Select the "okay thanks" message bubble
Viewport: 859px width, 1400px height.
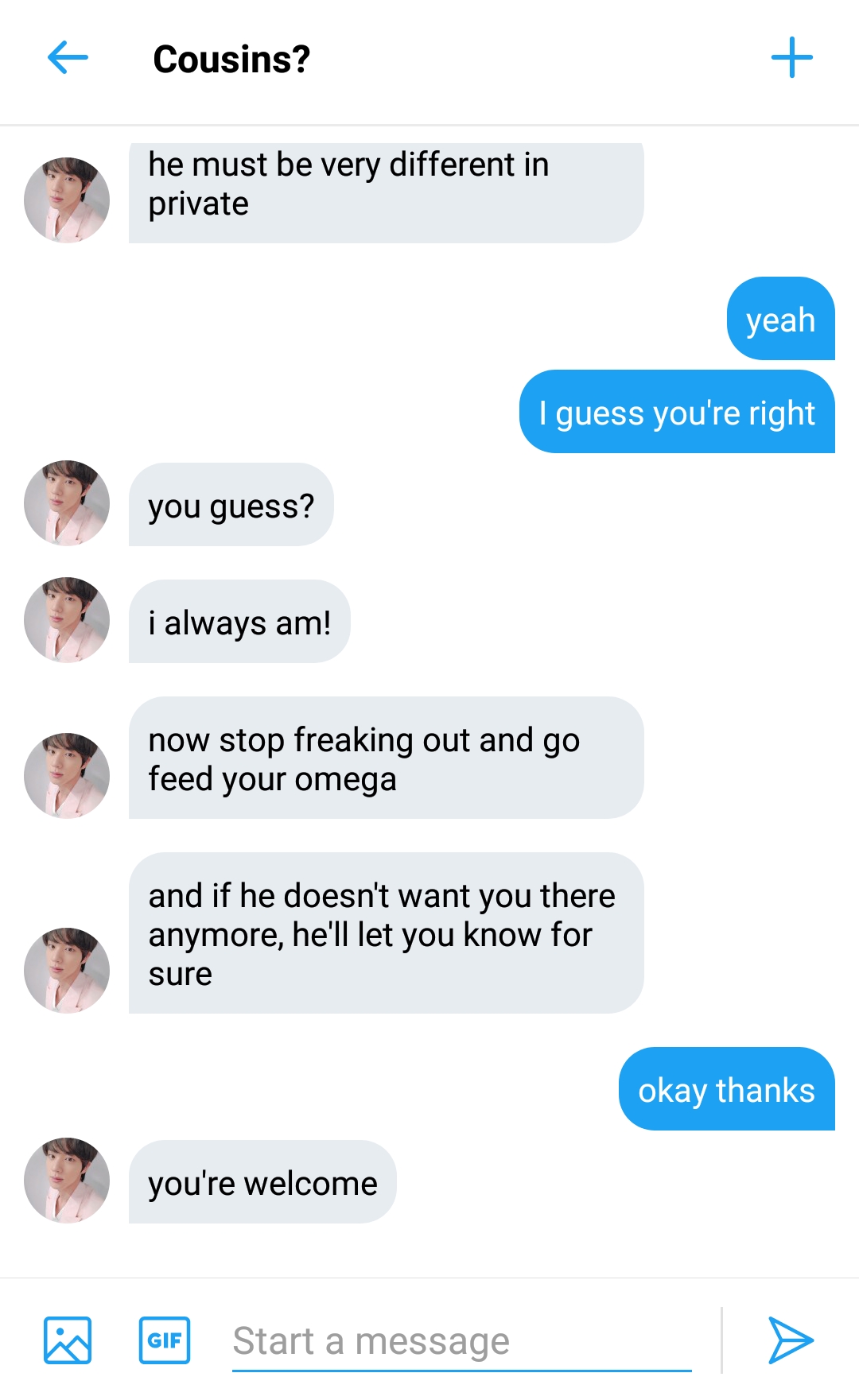(x=727, y=1089)
